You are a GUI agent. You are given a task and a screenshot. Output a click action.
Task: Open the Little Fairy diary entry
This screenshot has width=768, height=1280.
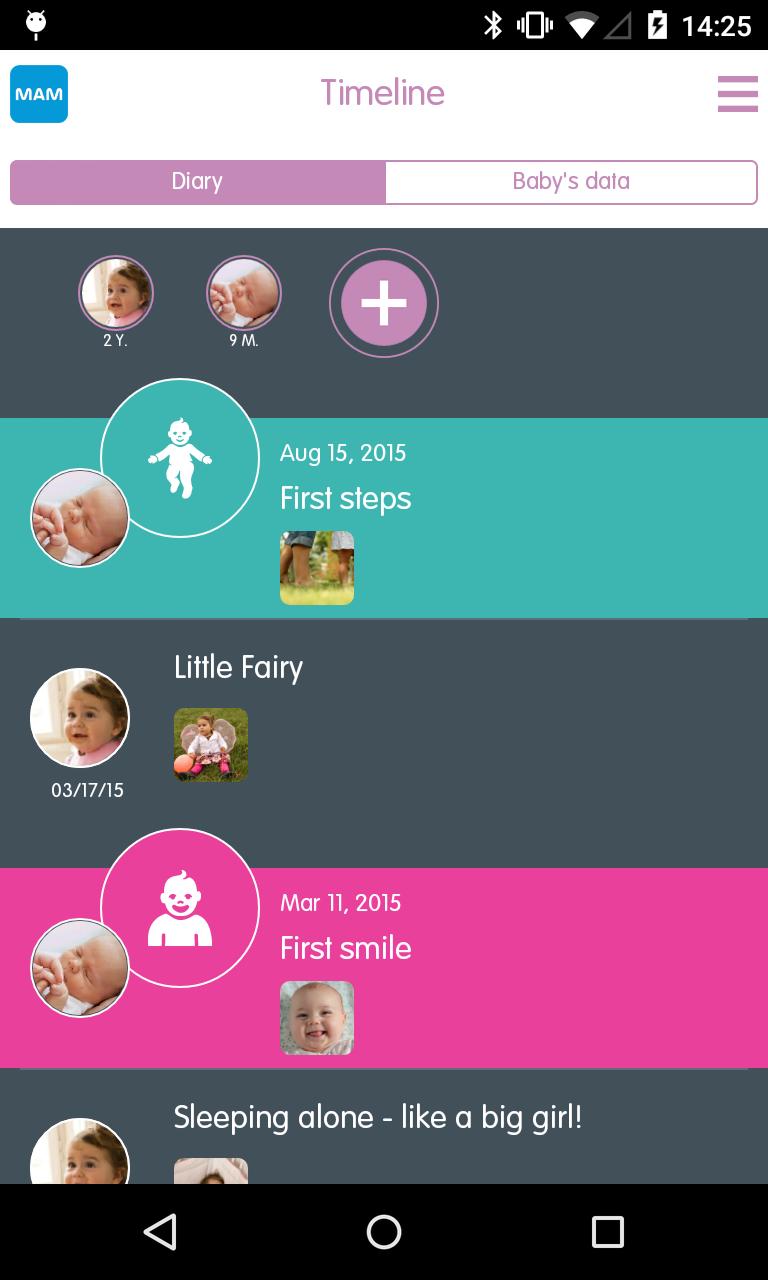[x=238, y=668]
